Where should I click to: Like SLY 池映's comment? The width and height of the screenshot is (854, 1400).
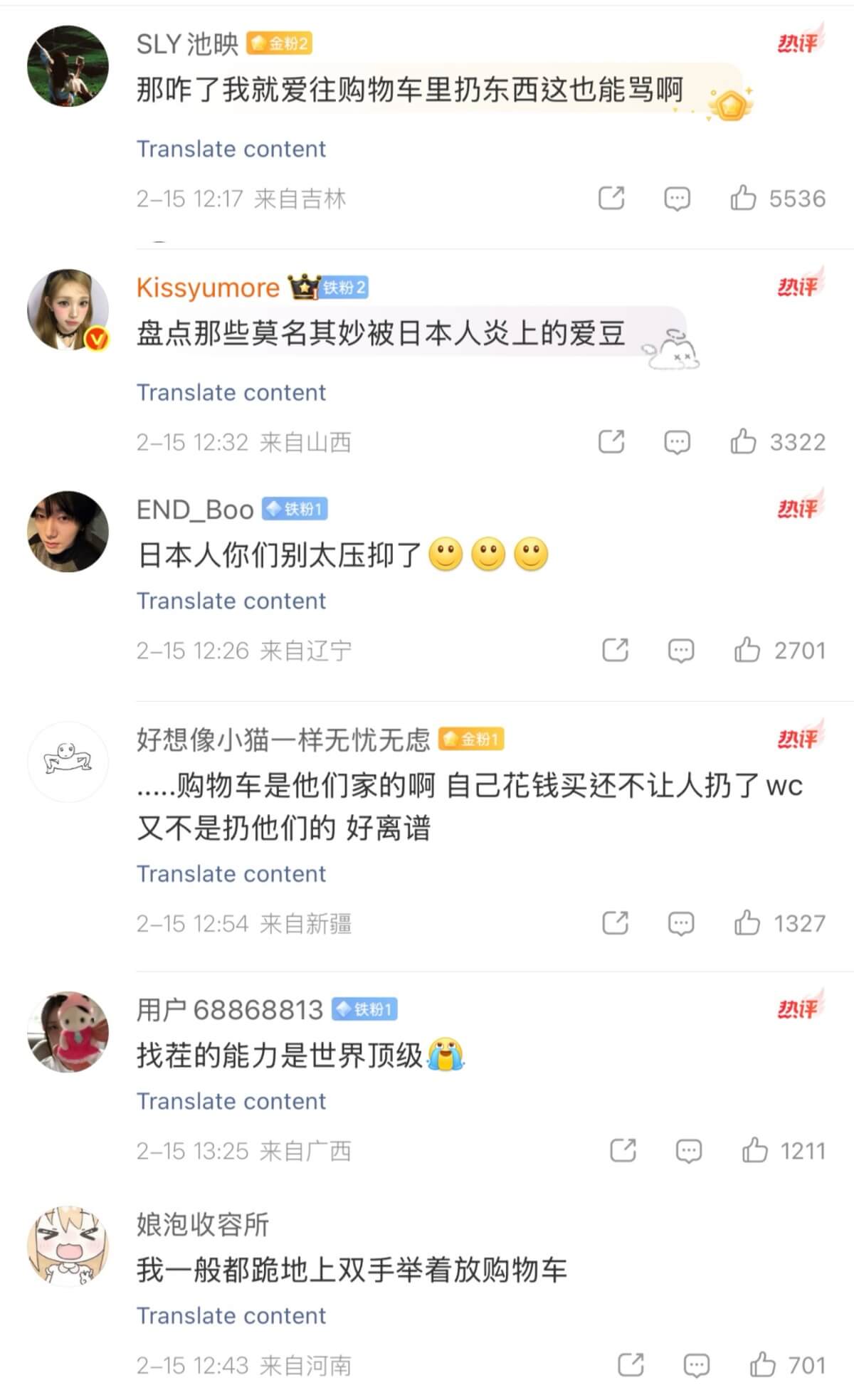(x=743, y=198)
